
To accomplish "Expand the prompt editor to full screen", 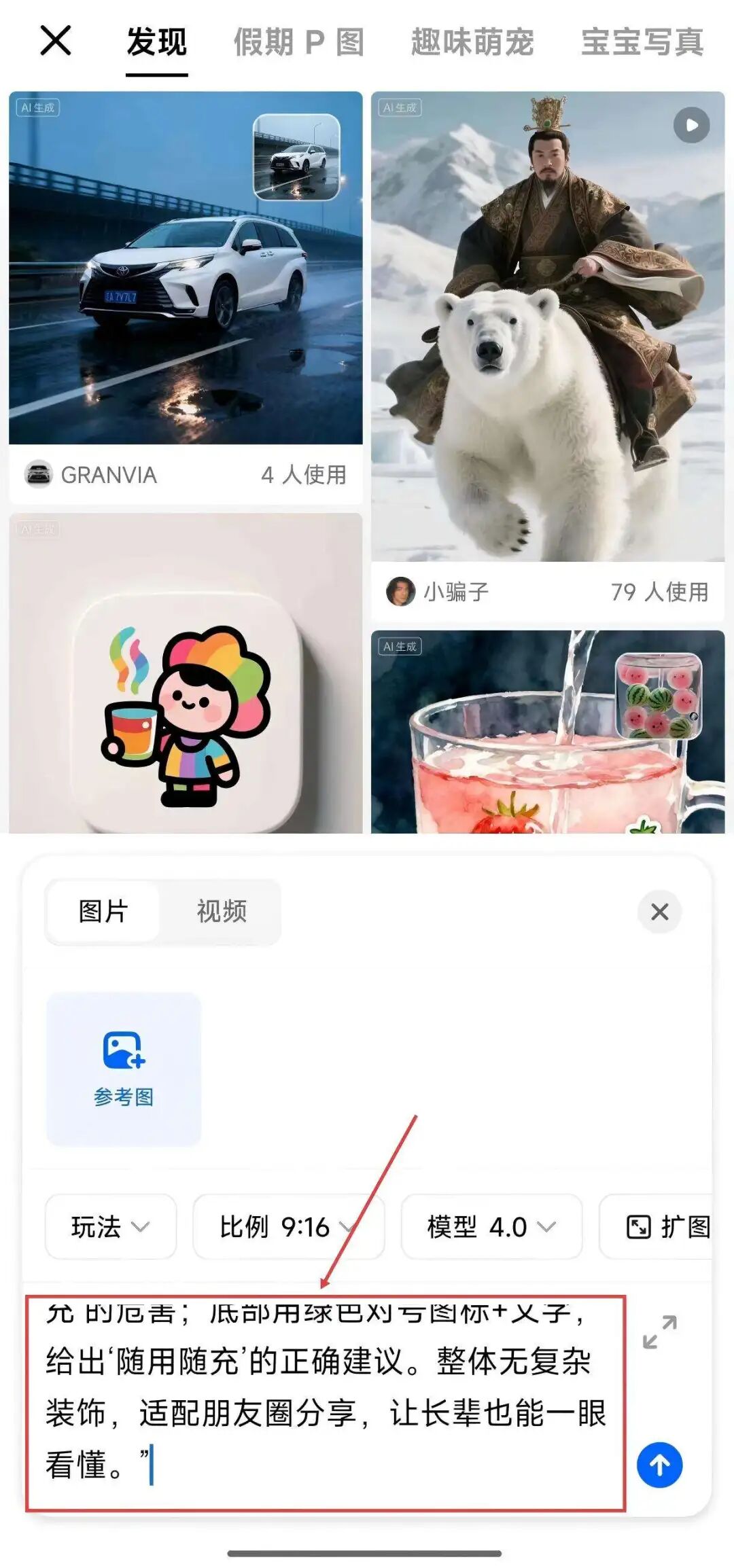I will click(659, 1332).
